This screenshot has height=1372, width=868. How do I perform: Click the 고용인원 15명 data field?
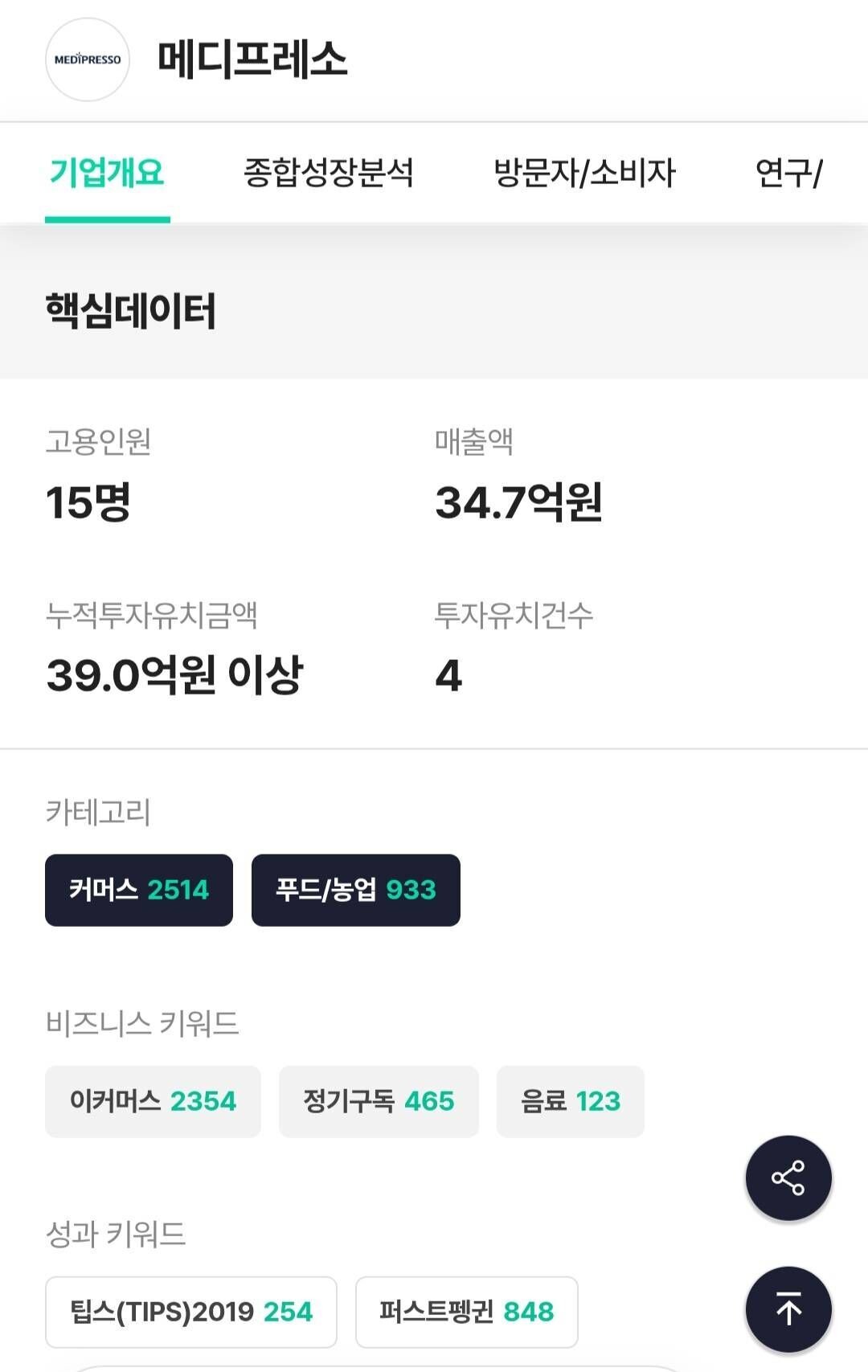[x=90, y=503]
